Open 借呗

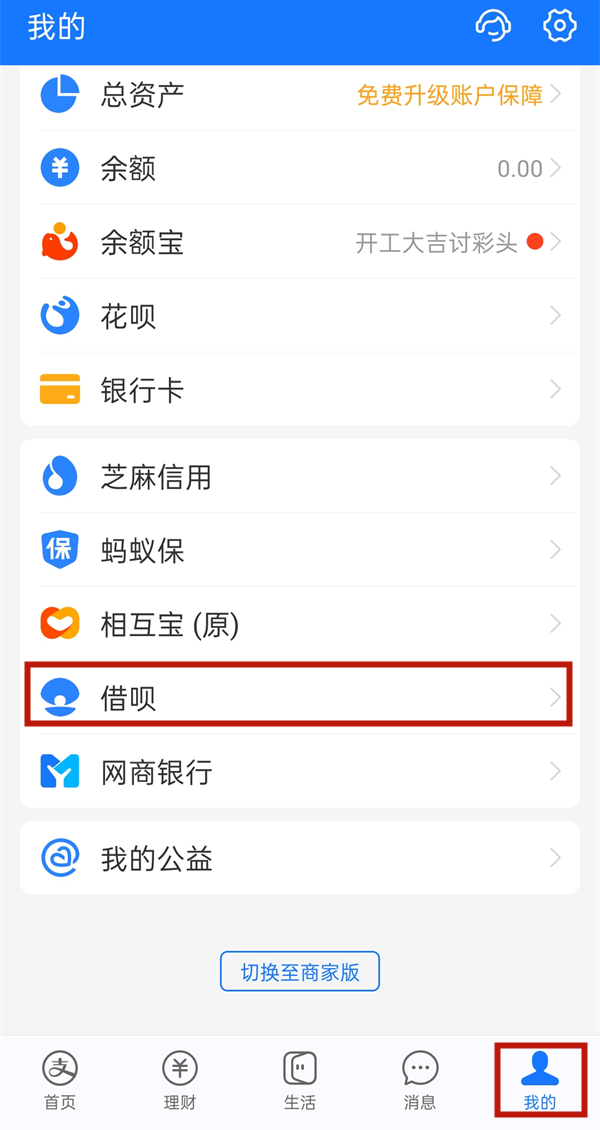300,697
